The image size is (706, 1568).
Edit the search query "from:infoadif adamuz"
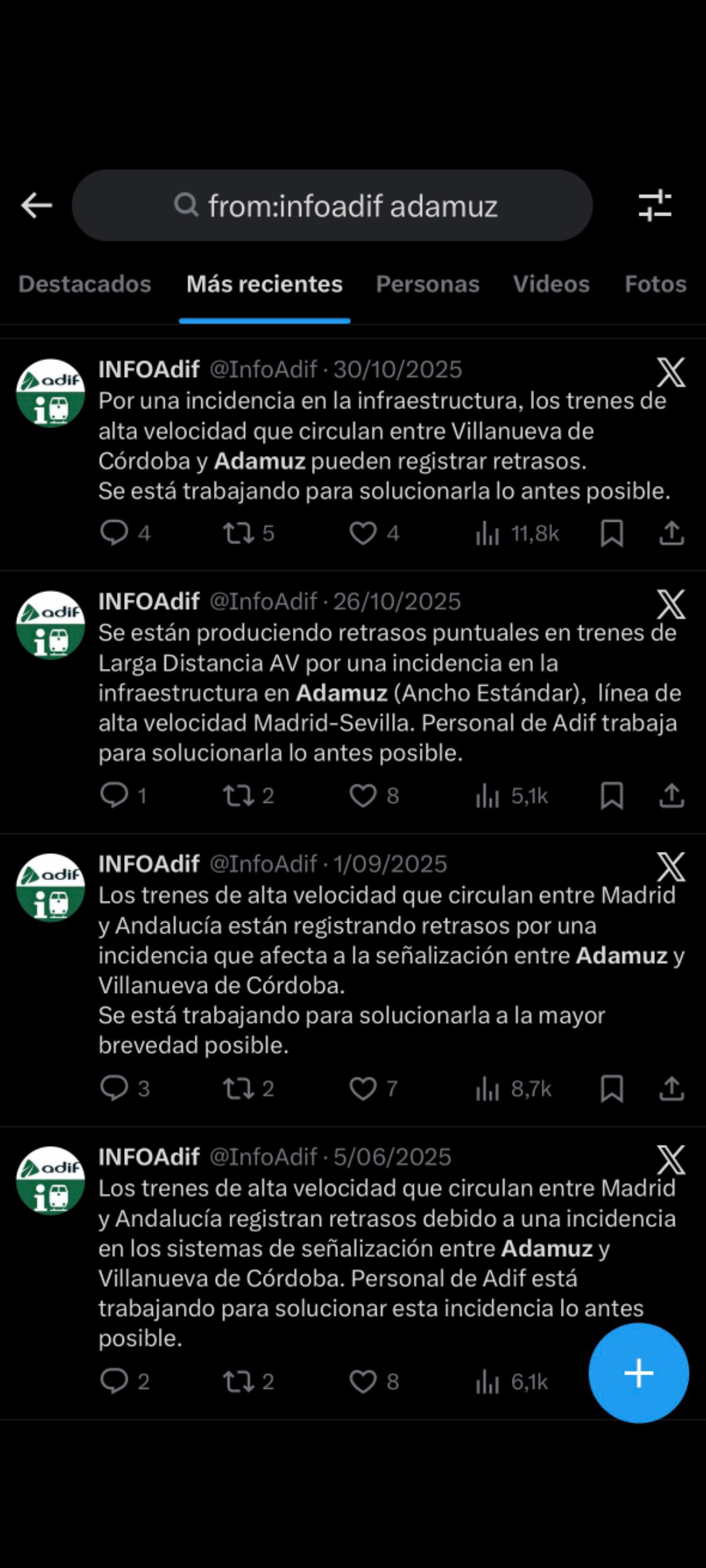click(x=352, y=206)
